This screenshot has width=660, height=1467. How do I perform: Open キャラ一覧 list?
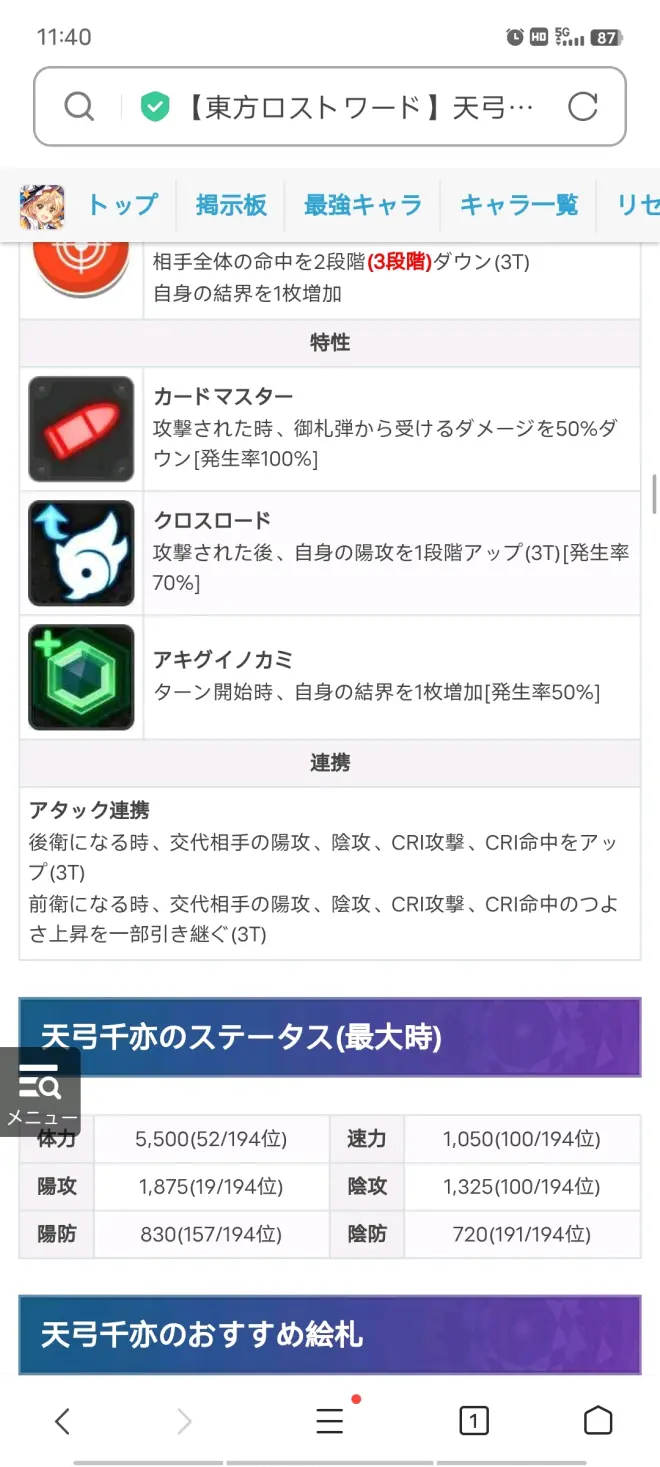519,206
